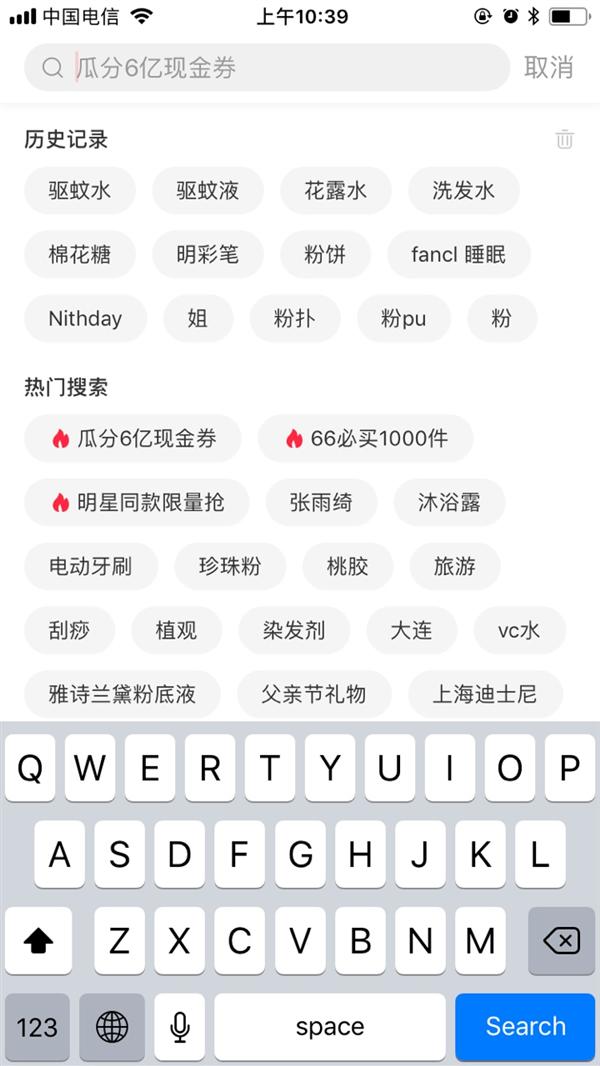Search trending term 张雨绮

[321, 502]
